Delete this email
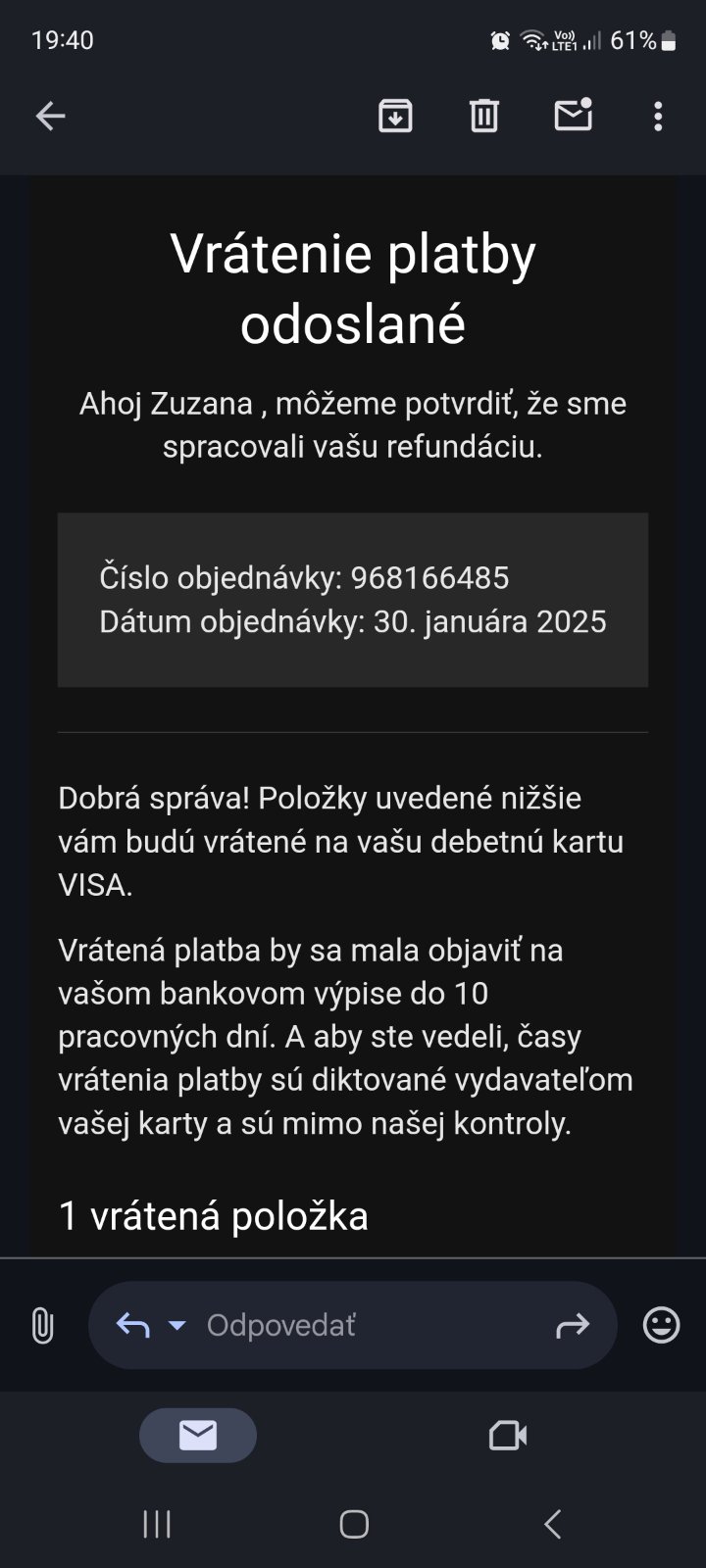 (x=484, y=116)
